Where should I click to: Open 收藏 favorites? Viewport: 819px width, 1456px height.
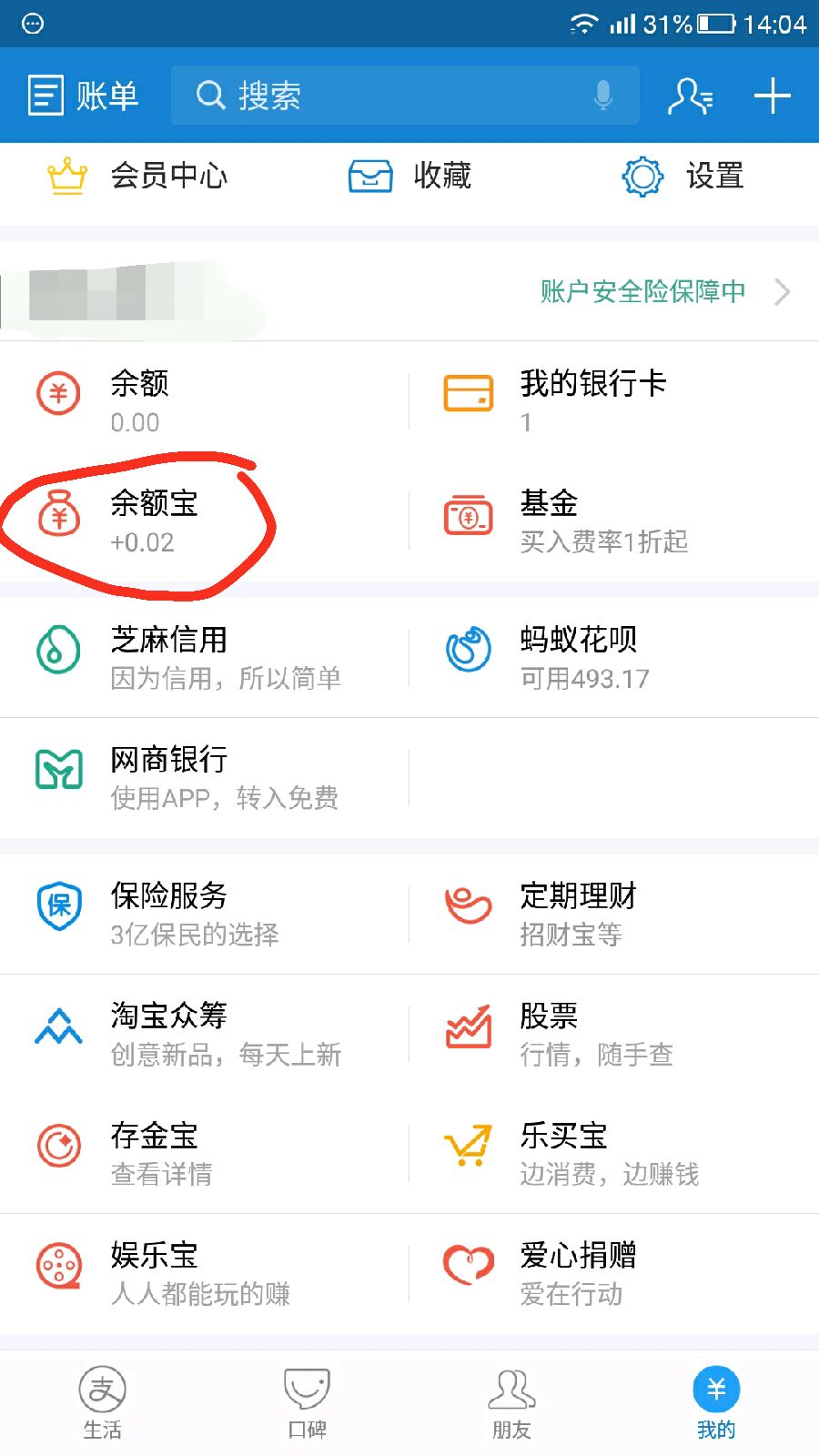(409, 176)
